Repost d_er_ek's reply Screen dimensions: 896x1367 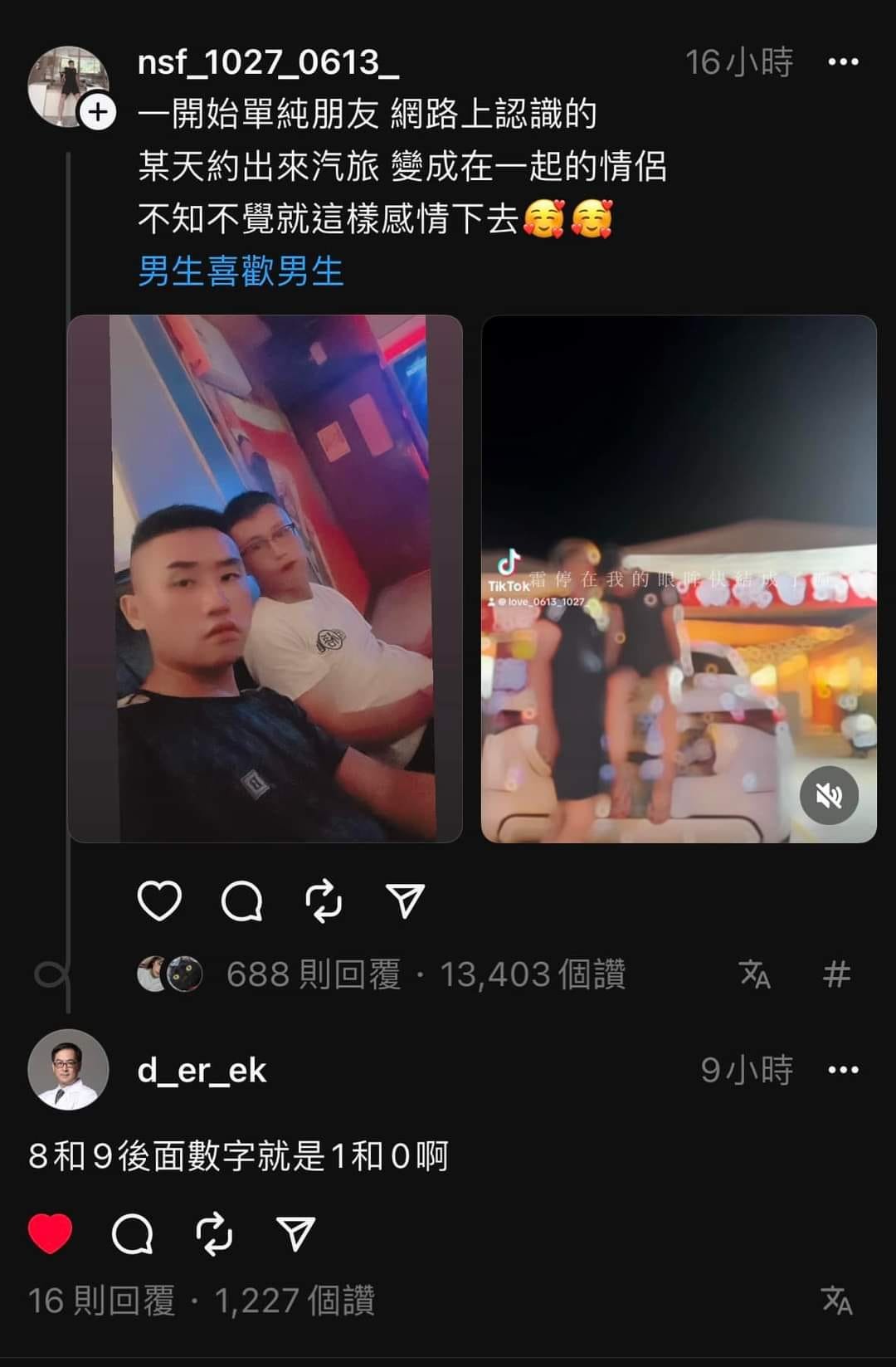(214, 1233)
